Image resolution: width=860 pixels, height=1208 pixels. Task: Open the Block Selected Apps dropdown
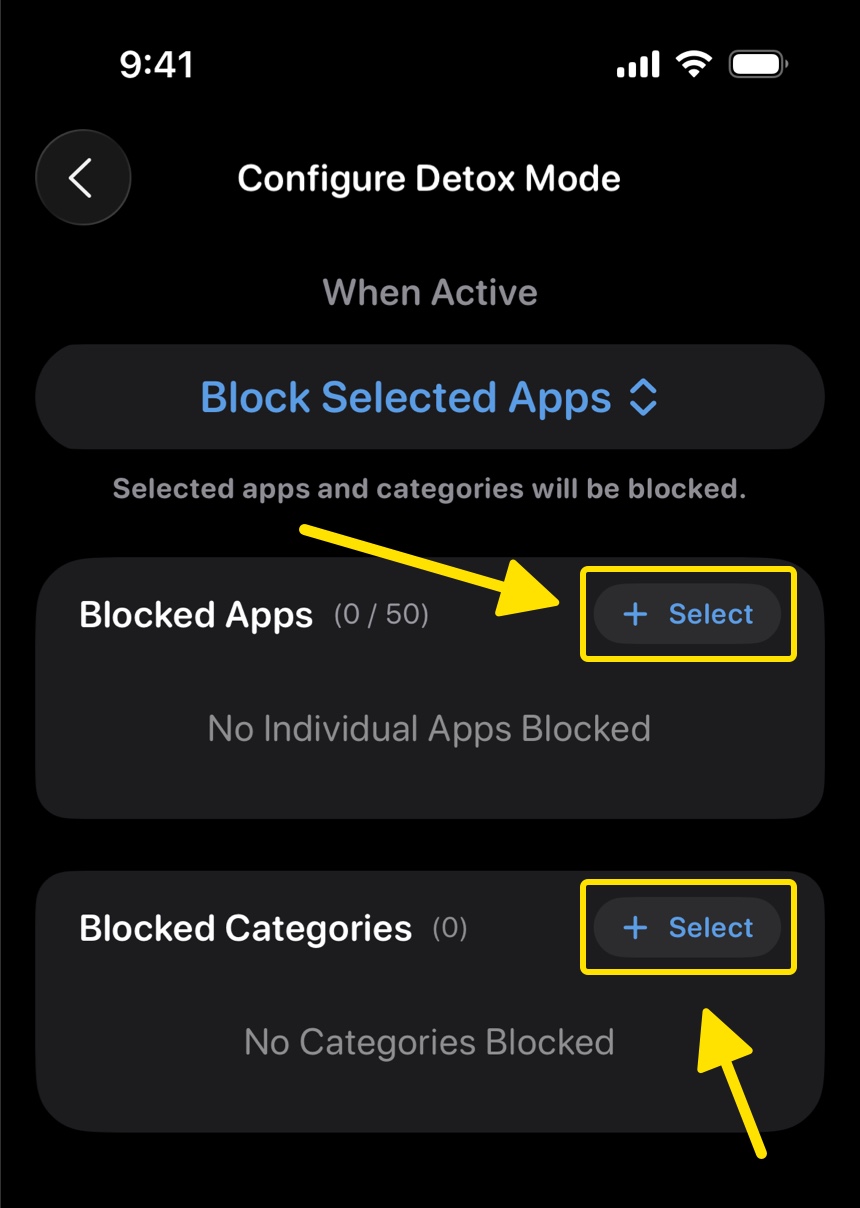430,398
